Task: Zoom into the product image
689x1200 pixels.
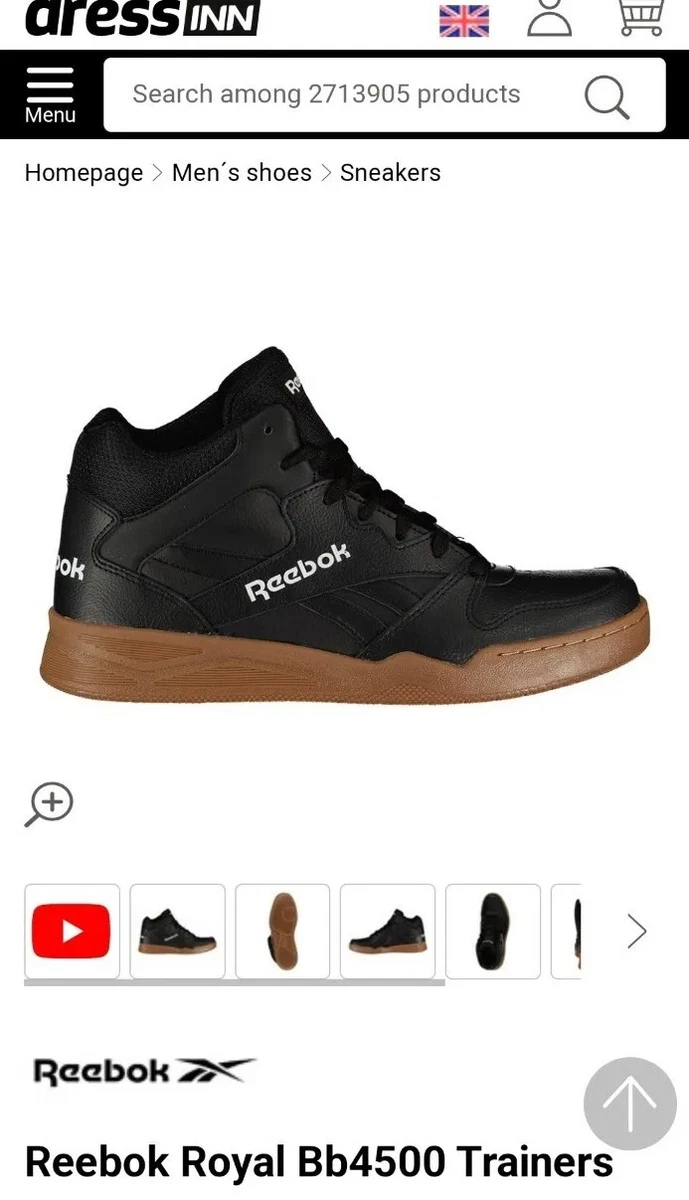Action: point(49,804)
